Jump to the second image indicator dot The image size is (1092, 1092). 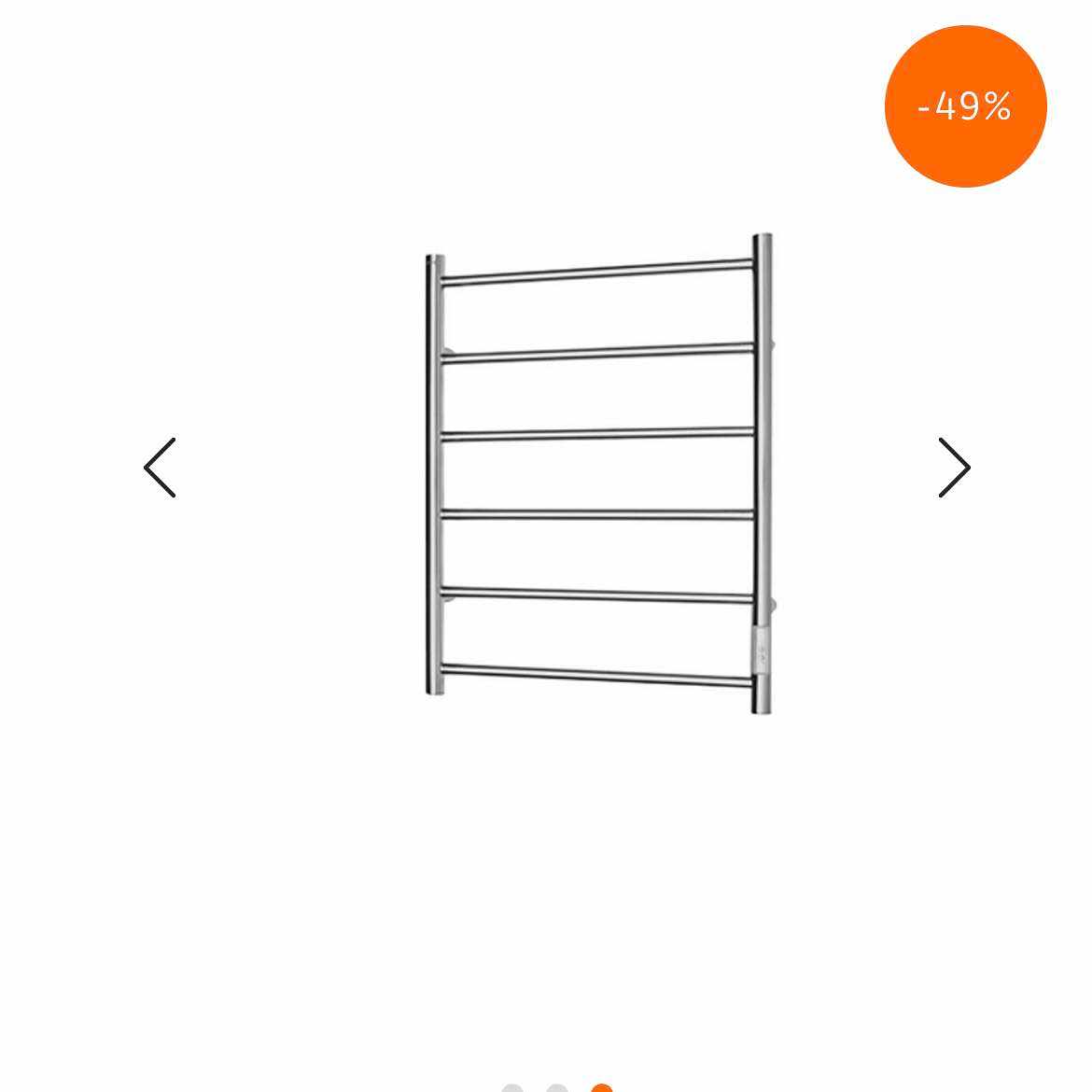click(557, 1087)
